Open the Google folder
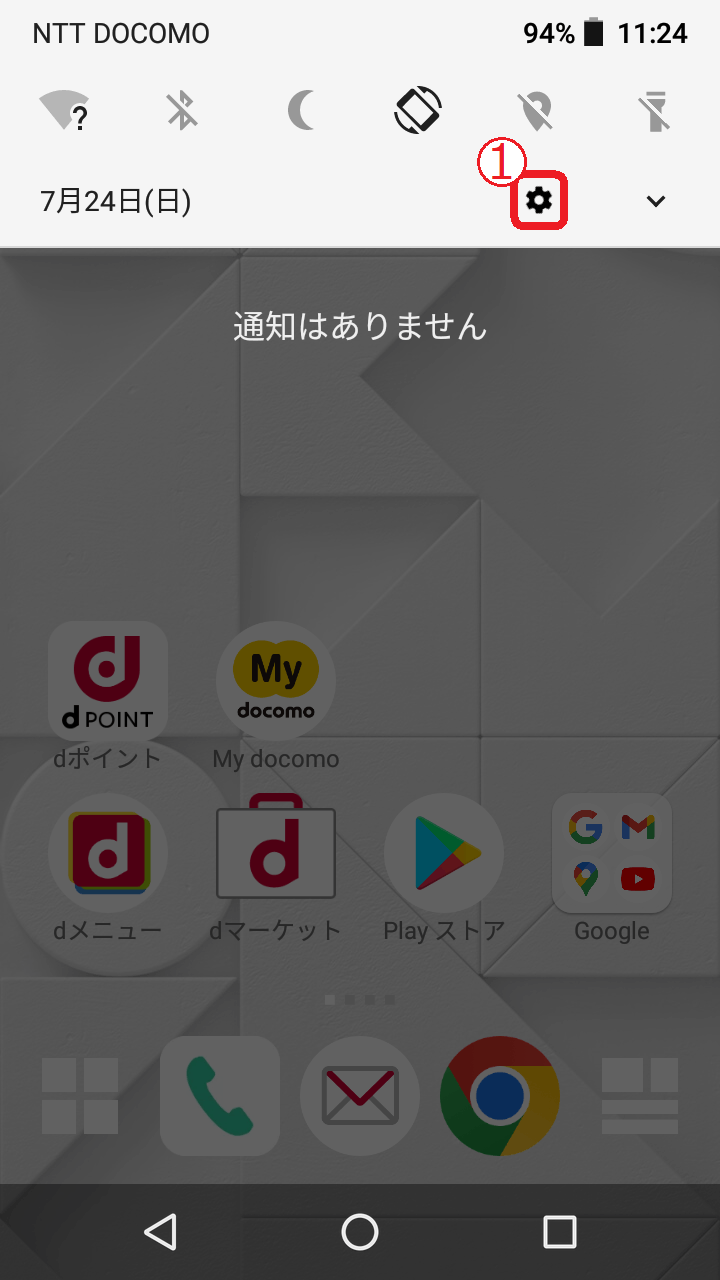Viewport: 720px width, 1280px height. [x=612, y=853]
